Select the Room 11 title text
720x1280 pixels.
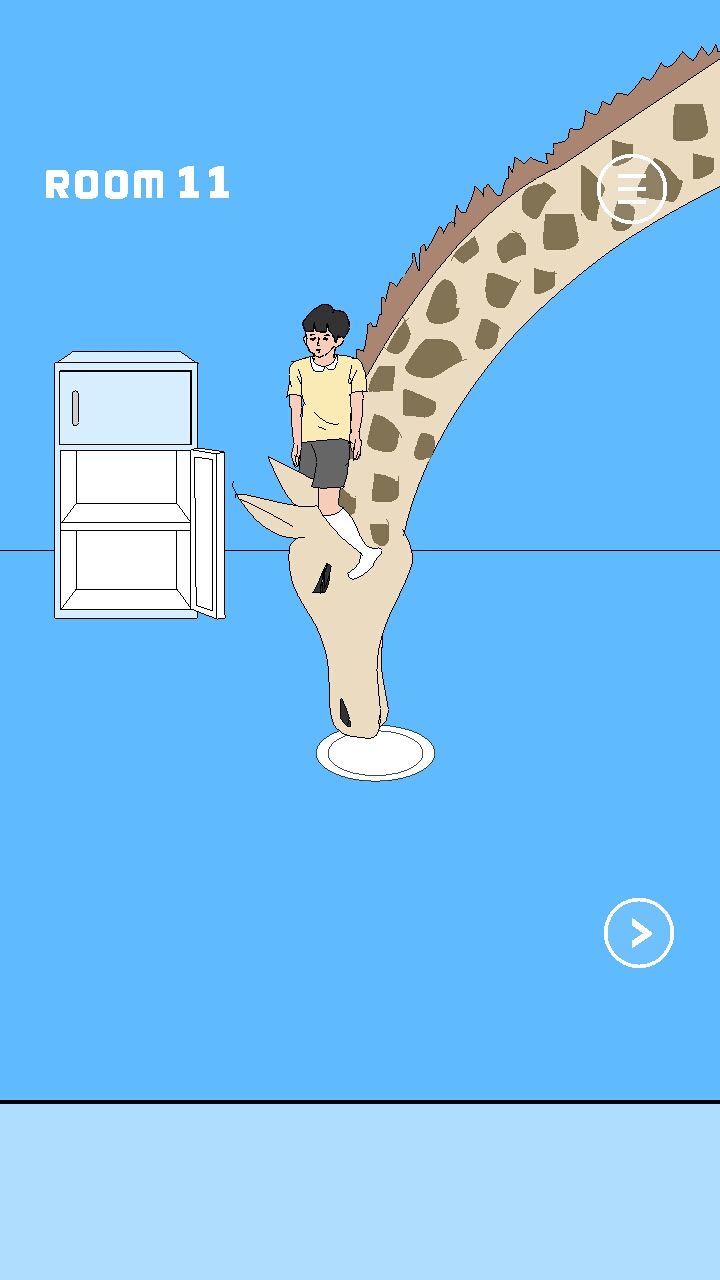(138, 183)
